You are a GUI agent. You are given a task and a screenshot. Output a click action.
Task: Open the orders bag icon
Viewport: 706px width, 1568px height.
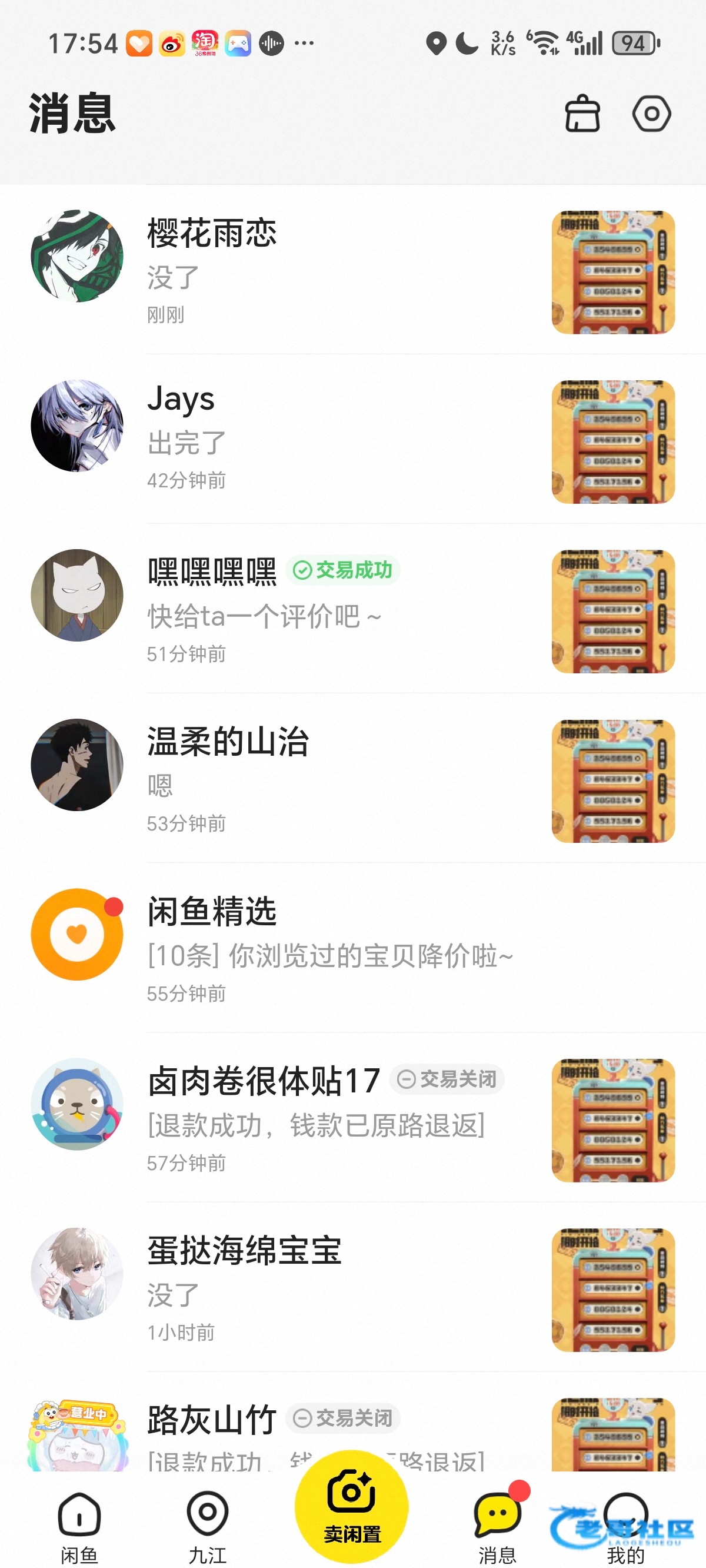(x=582, y=114)
